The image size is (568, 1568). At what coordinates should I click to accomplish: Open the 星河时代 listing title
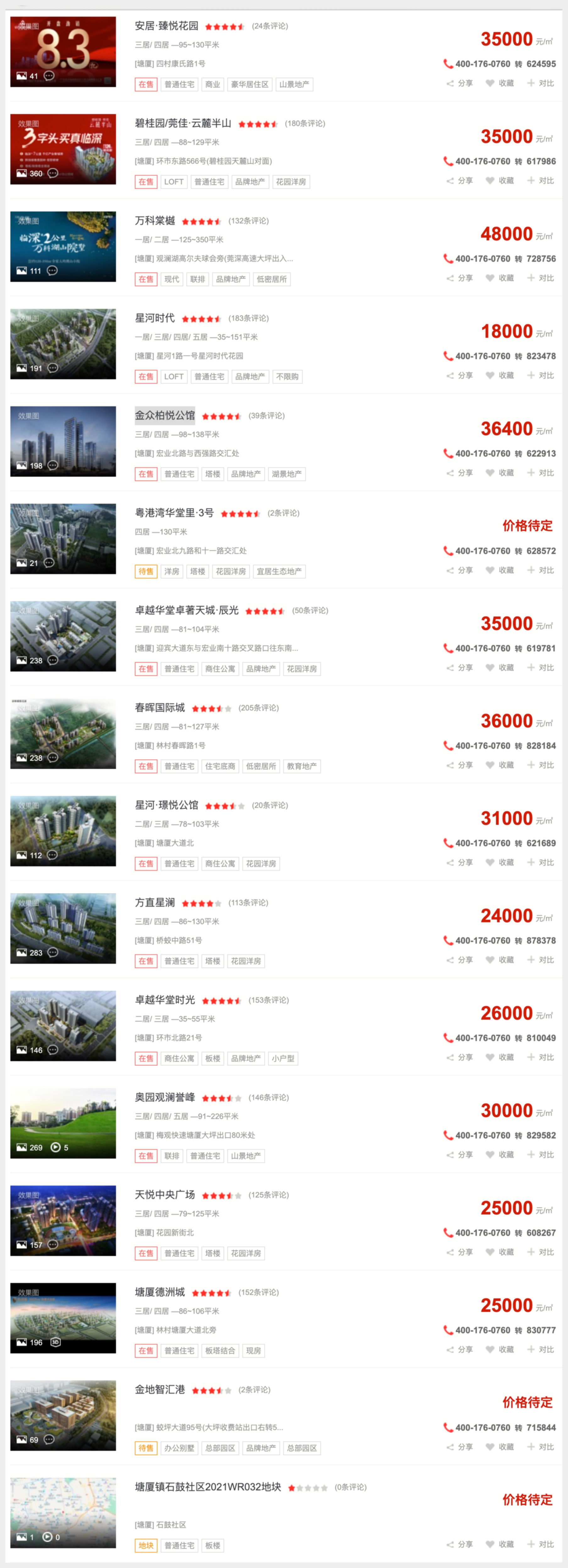click(155, 318)
